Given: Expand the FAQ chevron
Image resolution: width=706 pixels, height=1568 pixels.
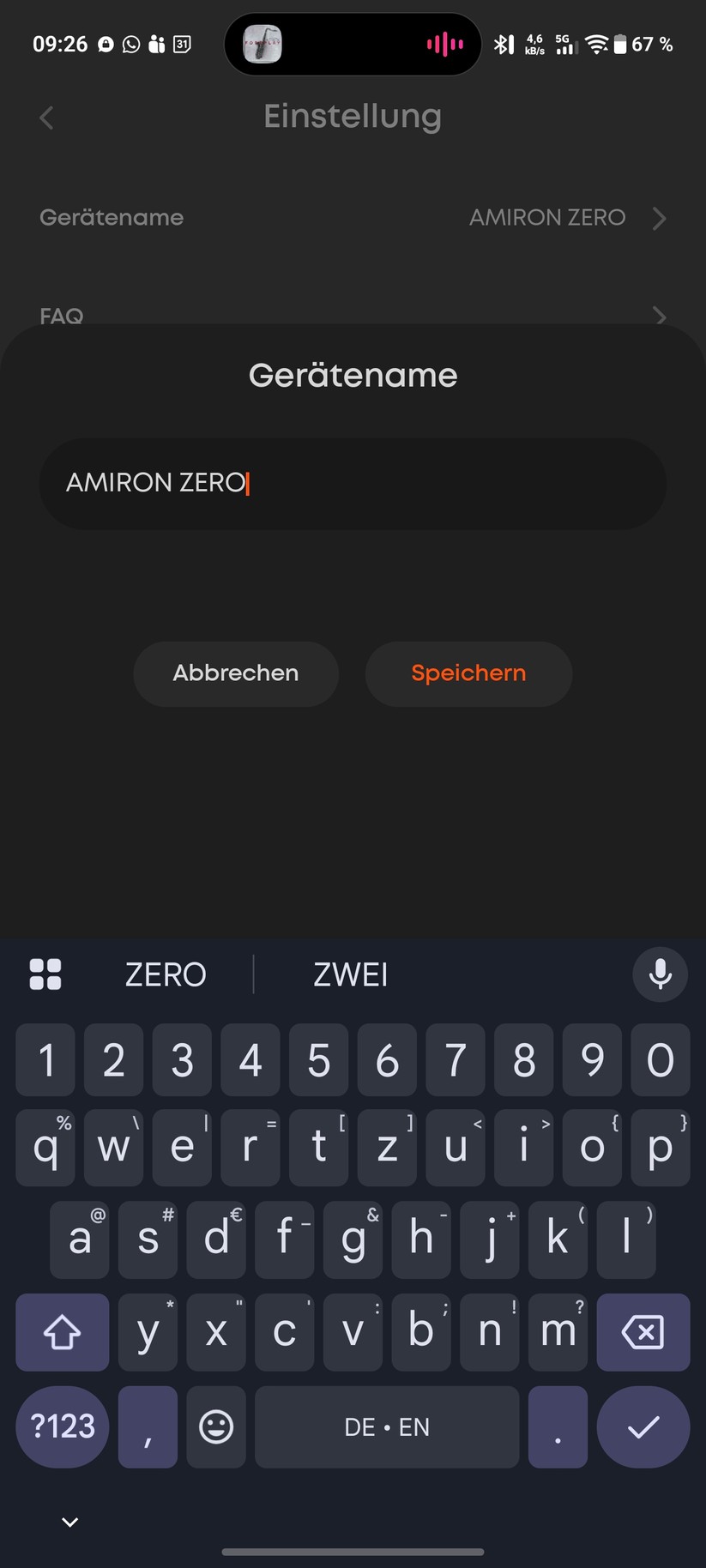Looking at the screenshot, I should pos(659,317).
